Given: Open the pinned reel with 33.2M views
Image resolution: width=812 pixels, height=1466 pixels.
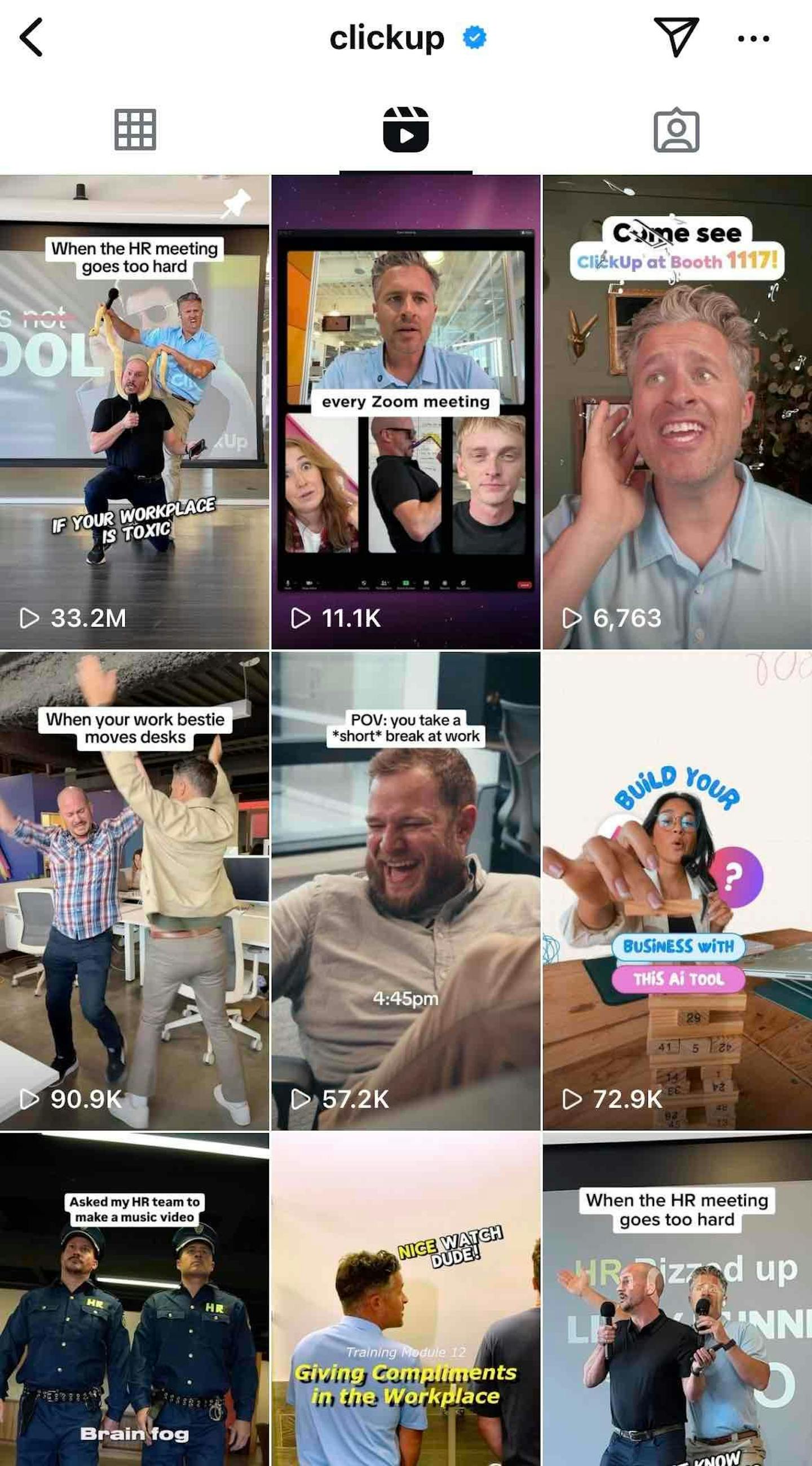Looking at the screenshot, I should [x=134, y=412].
